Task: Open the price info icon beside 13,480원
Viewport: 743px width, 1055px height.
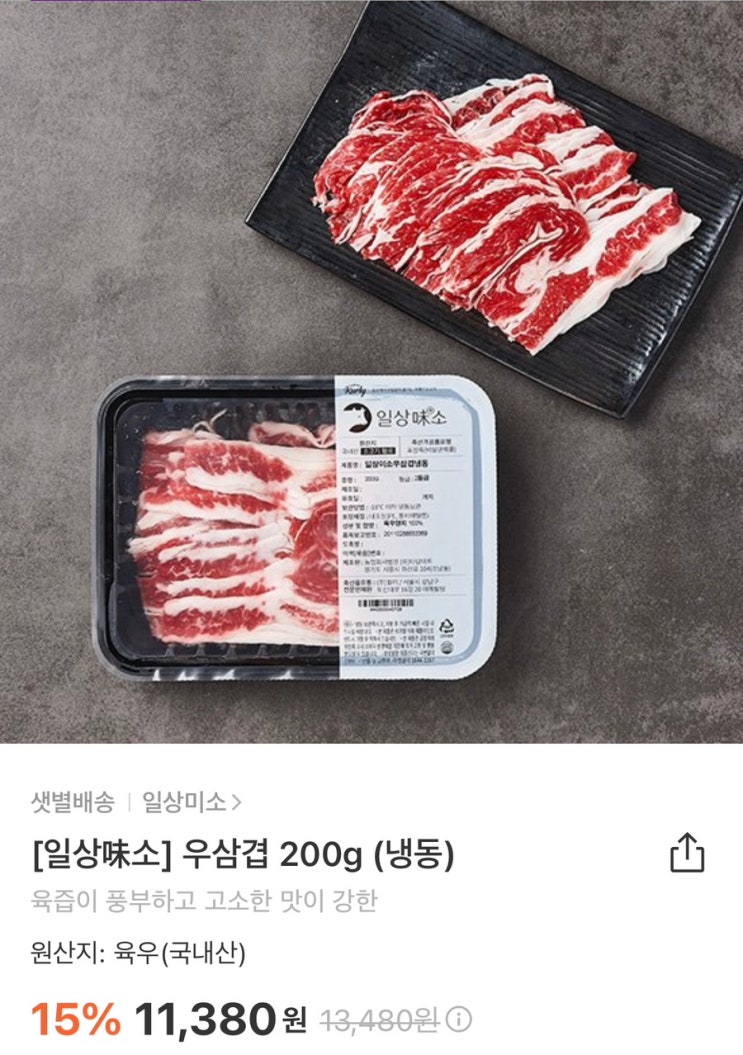Action: pos(459,1019)
